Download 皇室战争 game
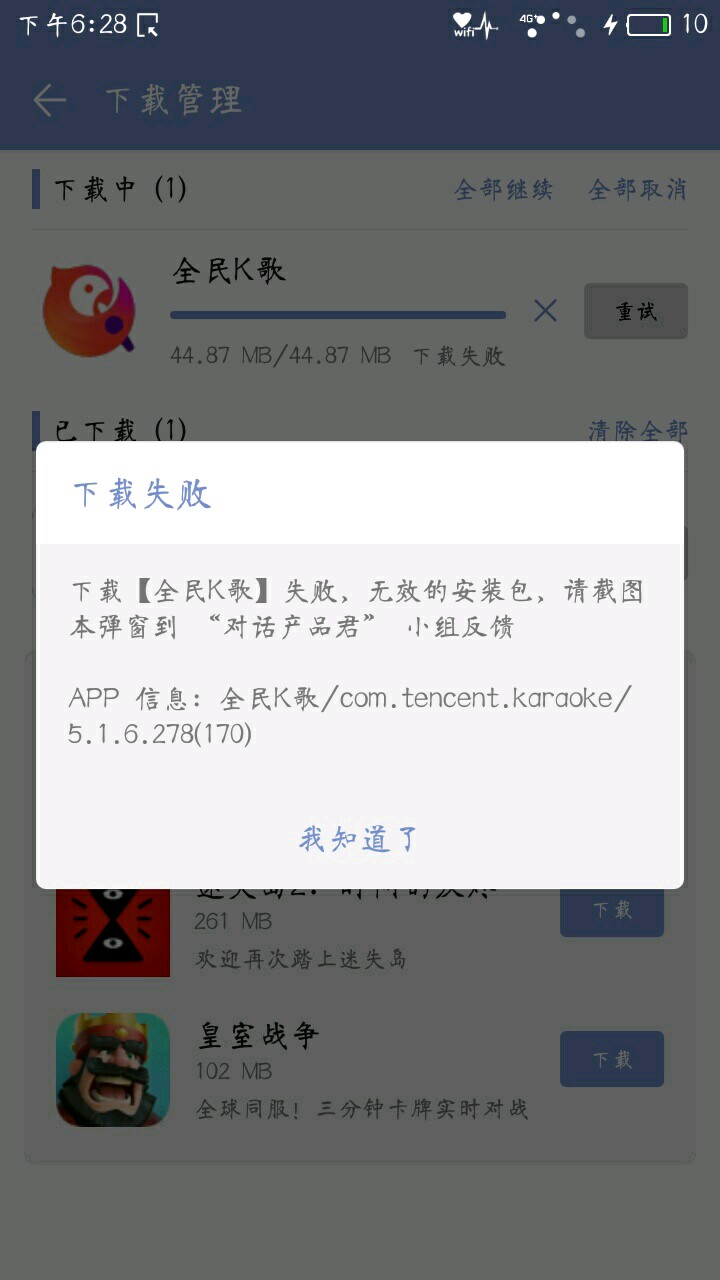This screenshot has height=1280, width=720. [611, 1059]
